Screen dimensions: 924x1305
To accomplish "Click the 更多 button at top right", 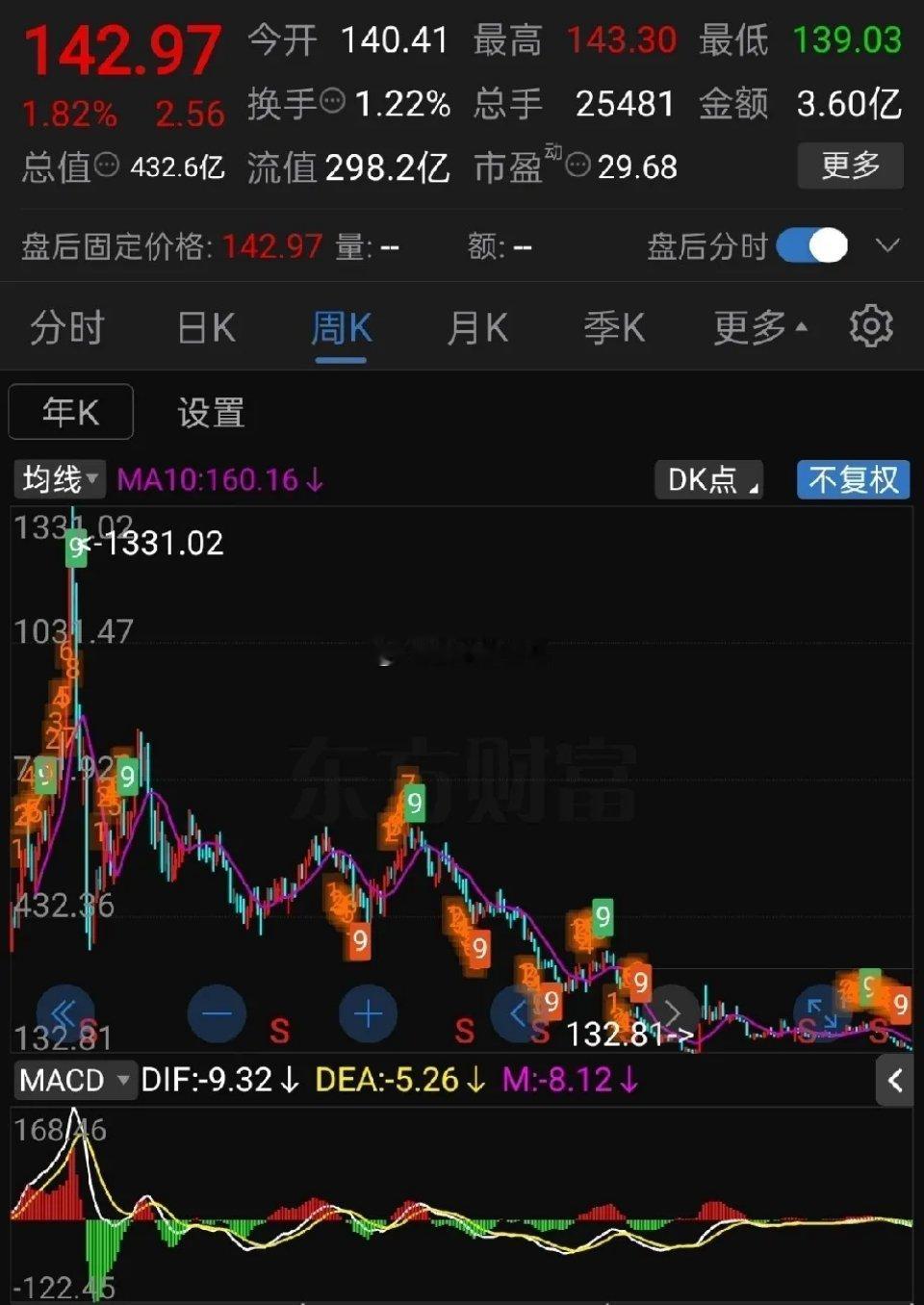I will point(851,165).
